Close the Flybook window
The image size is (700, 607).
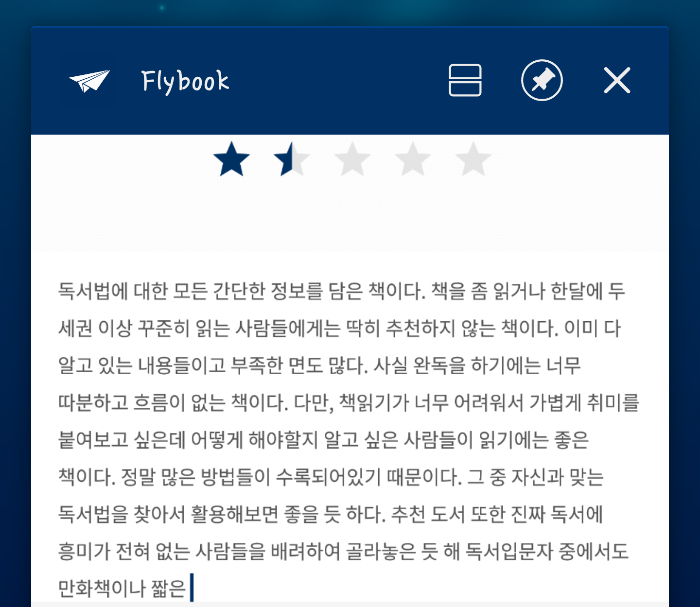click(x=617, y=81)
